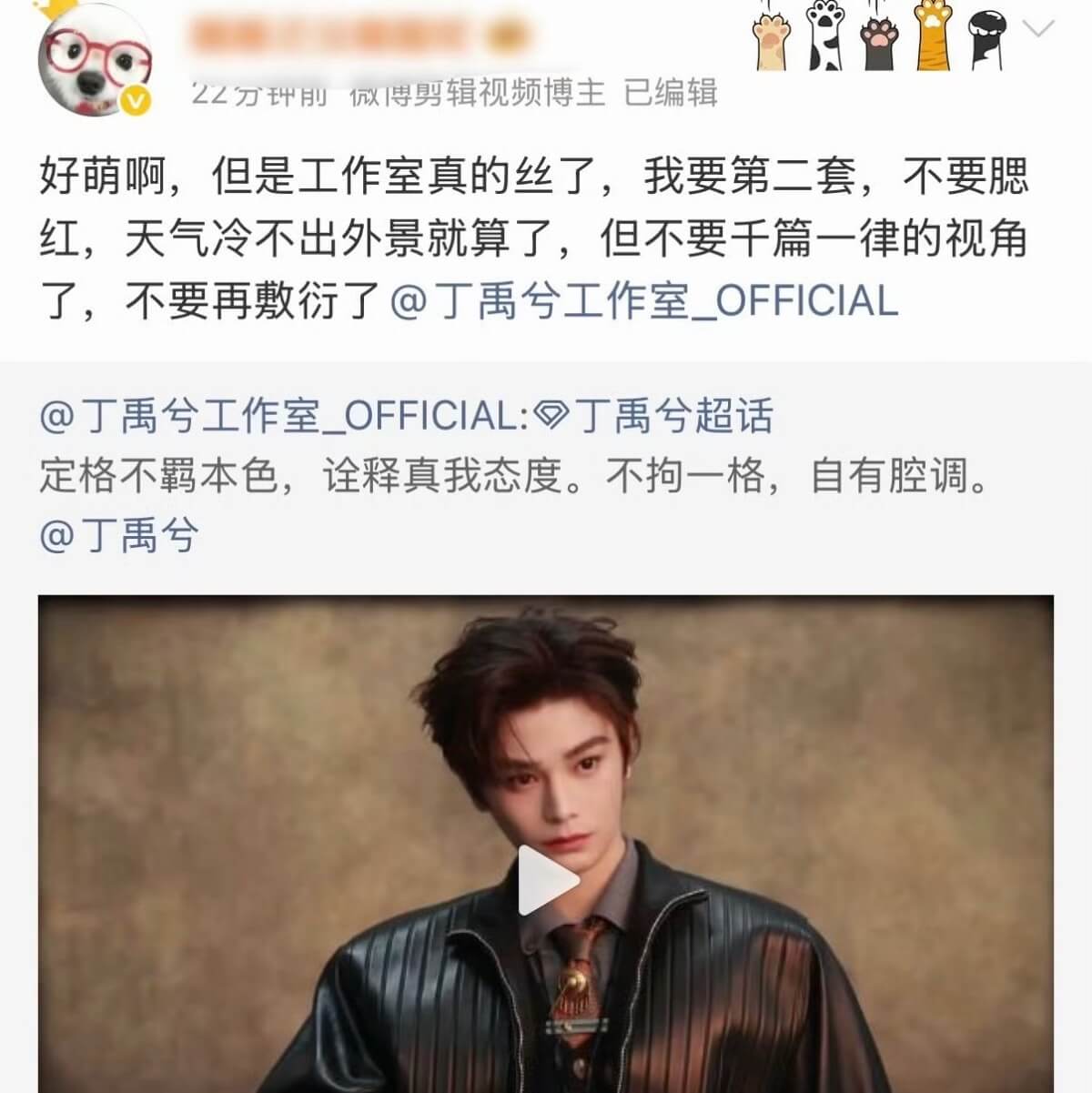Open @丁禹兮工作室_OFFICIAL mention in the post text
Image resolution: width=1092 pixels, height=1093 pixels.
coord(643,302)
